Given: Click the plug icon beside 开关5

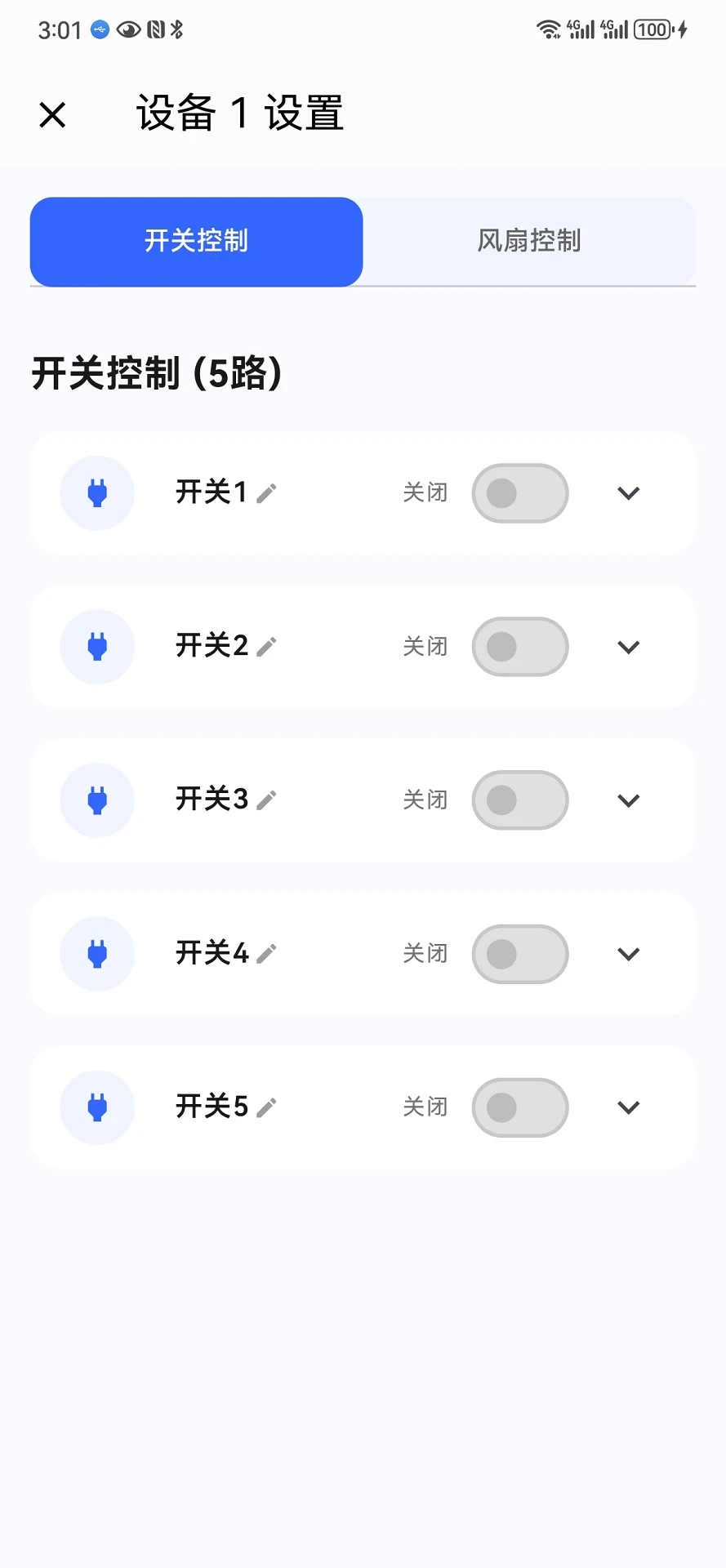Looking at the screenshot, I should point(96,1107).
